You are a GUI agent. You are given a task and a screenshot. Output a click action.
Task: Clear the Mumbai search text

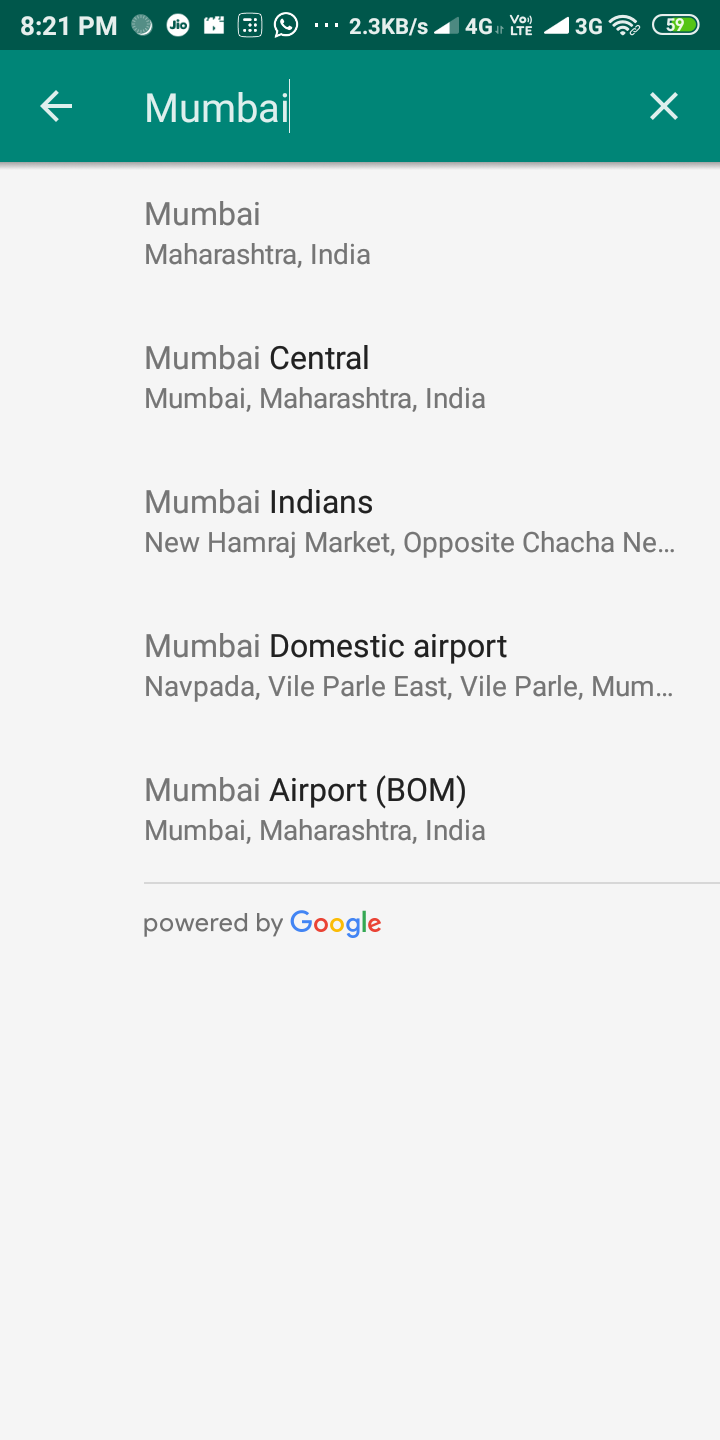coord(664,106)
